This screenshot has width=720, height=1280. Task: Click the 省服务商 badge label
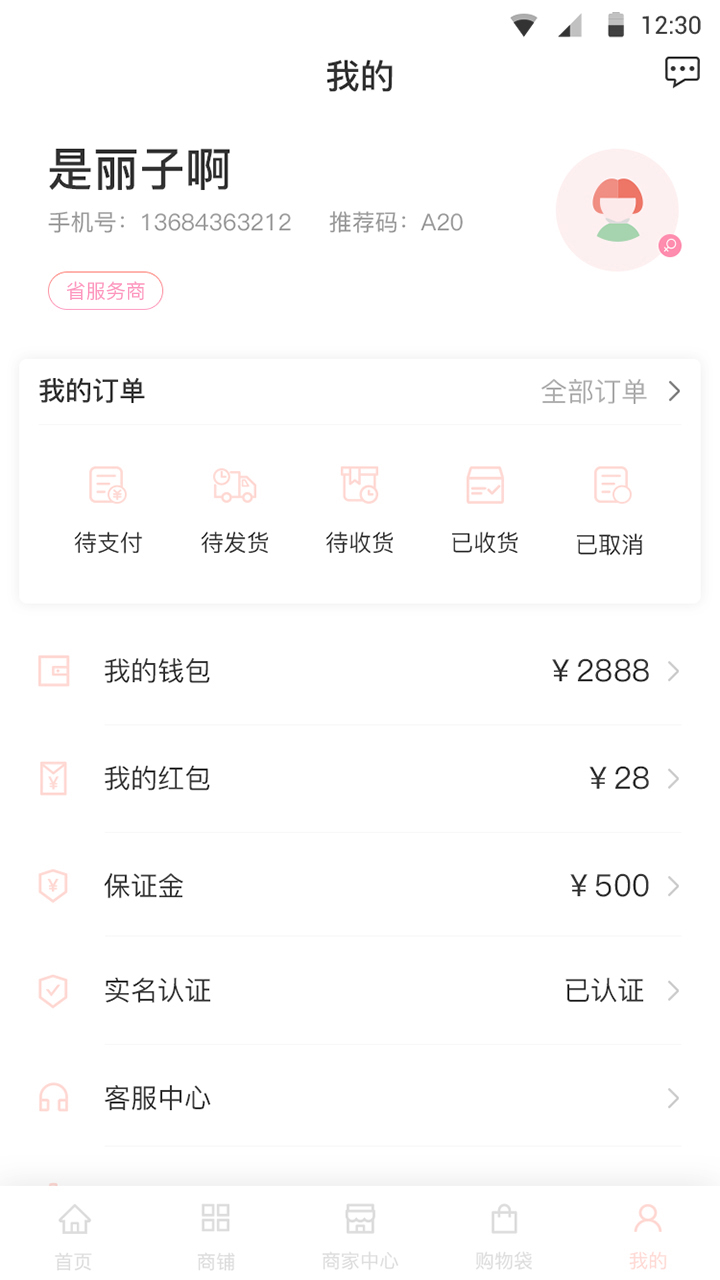pyautogui.click(x=105, y=290)
